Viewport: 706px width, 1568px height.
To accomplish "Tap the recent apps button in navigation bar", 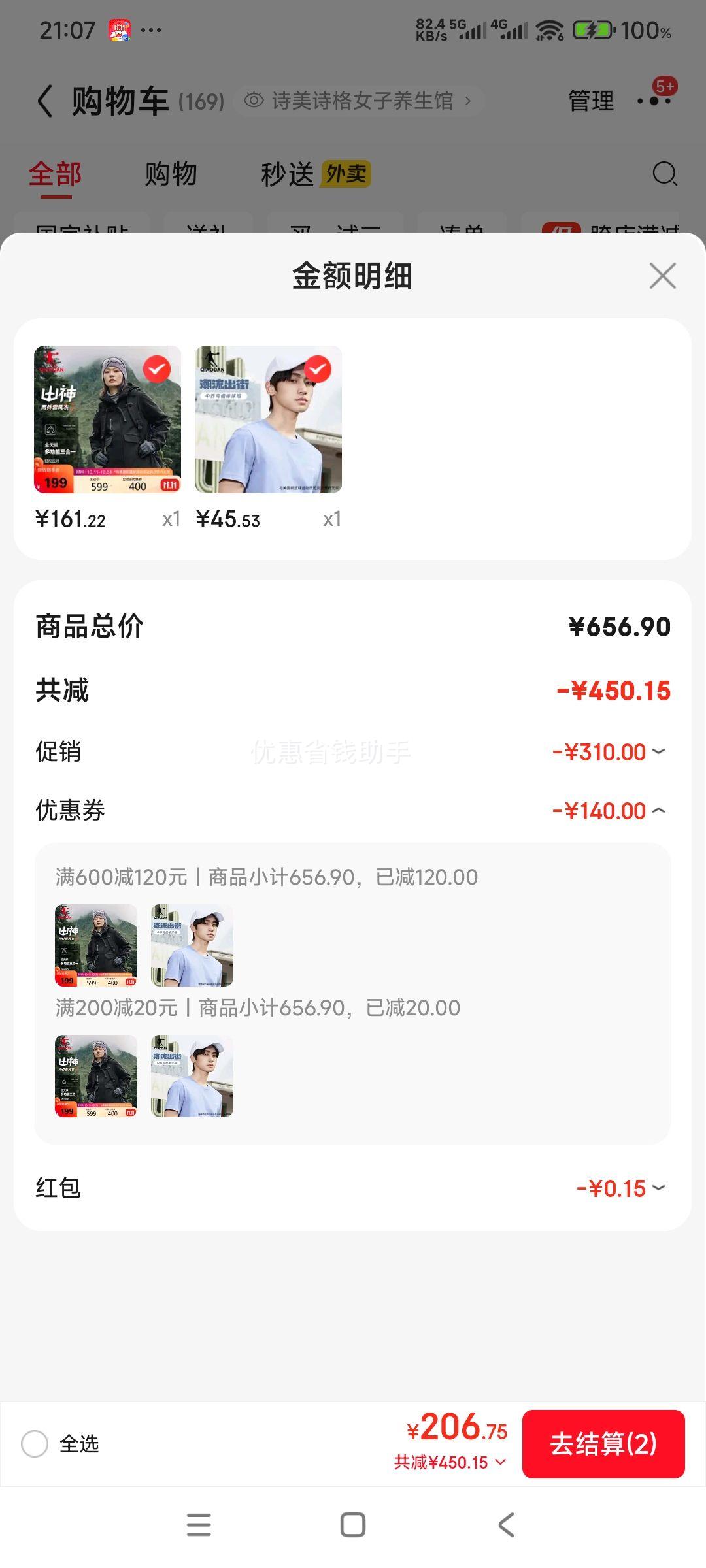I will (199, 1524).
